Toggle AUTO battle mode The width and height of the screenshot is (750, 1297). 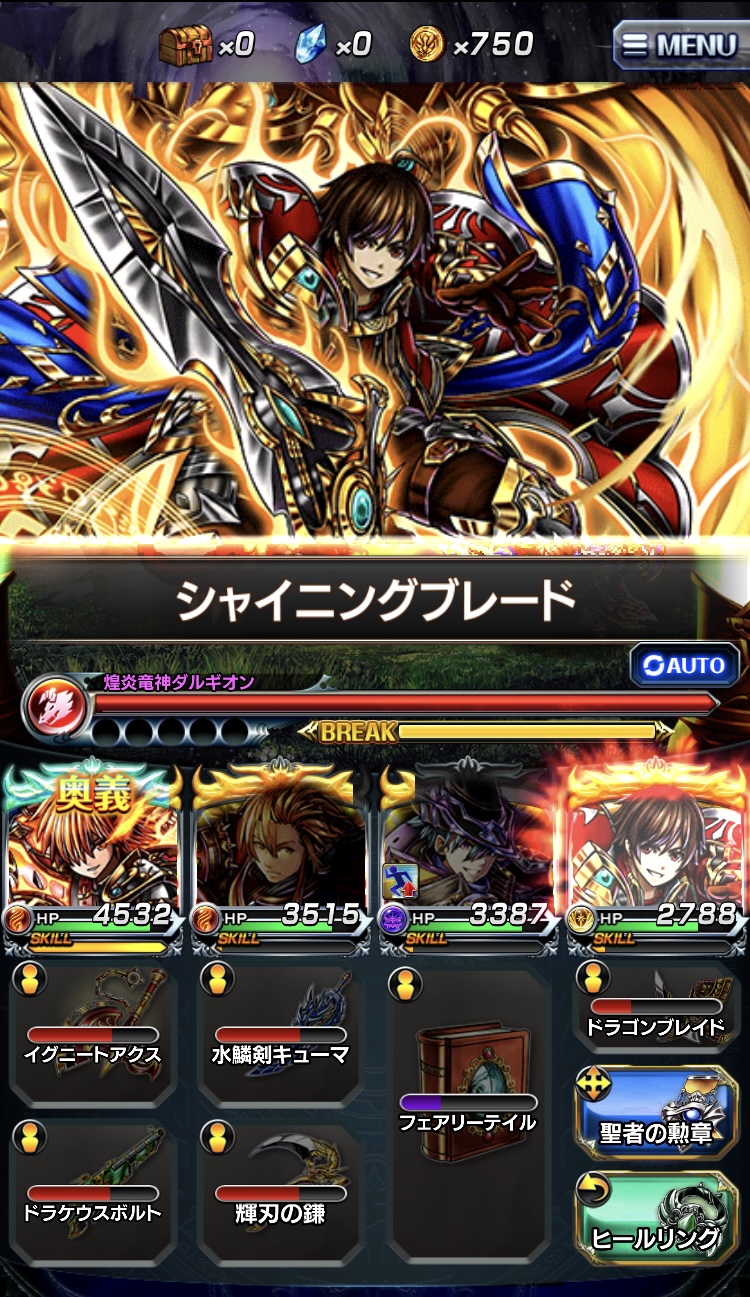point(685,667)
